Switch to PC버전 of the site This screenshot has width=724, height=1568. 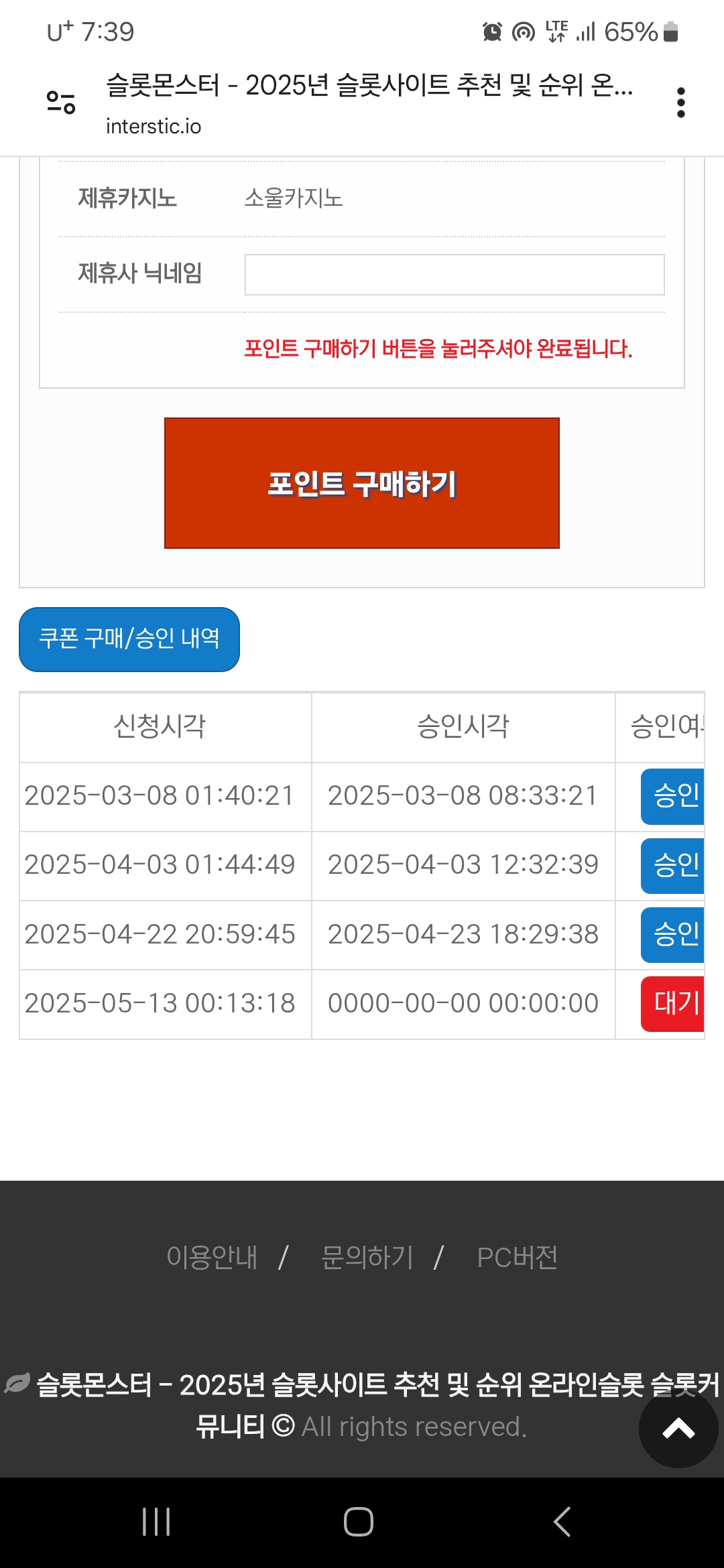[518, 1257]
